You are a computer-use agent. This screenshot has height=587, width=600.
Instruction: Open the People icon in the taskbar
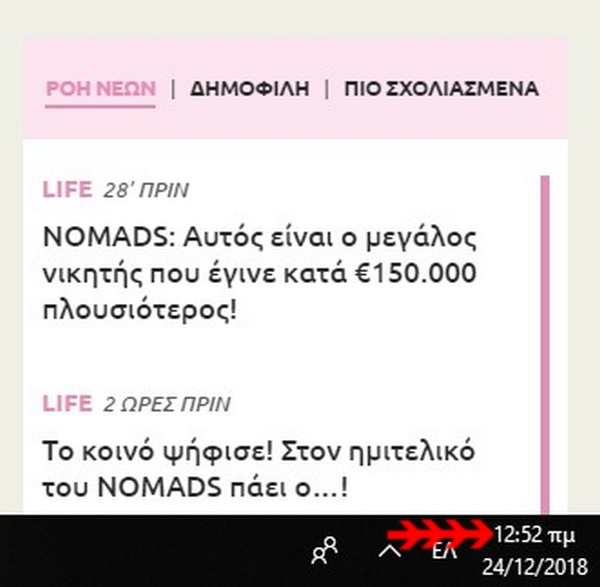click(323, 551)
